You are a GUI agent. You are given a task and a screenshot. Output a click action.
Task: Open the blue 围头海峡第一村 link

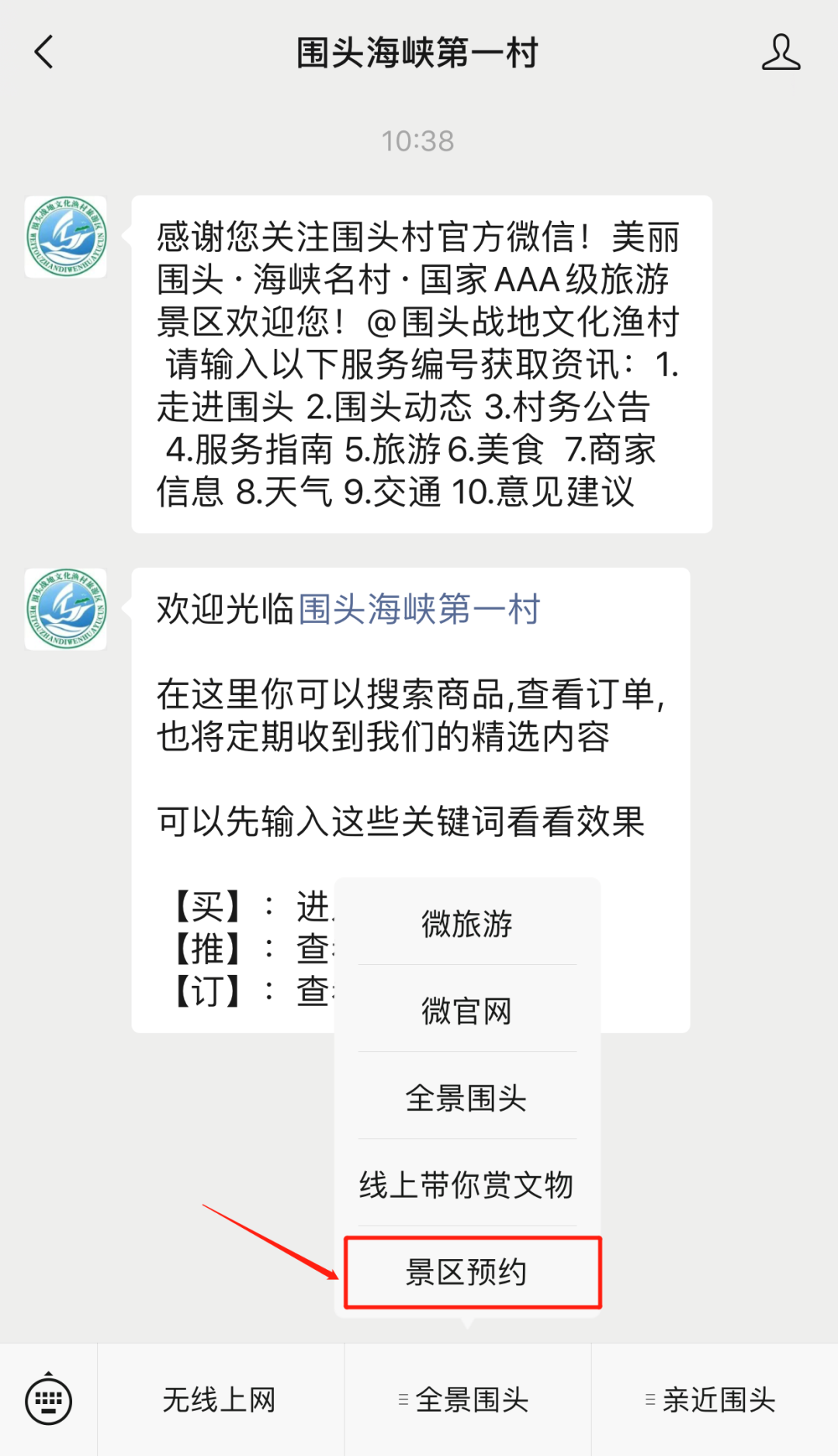click(x=419, y=610)
